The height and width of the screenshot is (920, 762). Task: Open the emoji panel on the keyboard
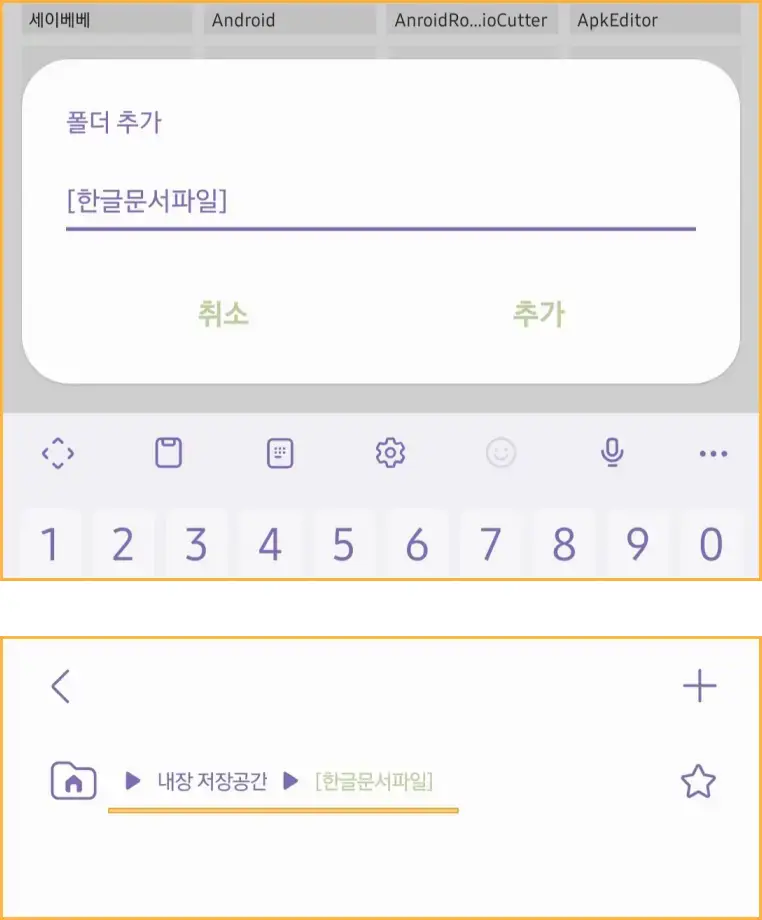[501, 452]
